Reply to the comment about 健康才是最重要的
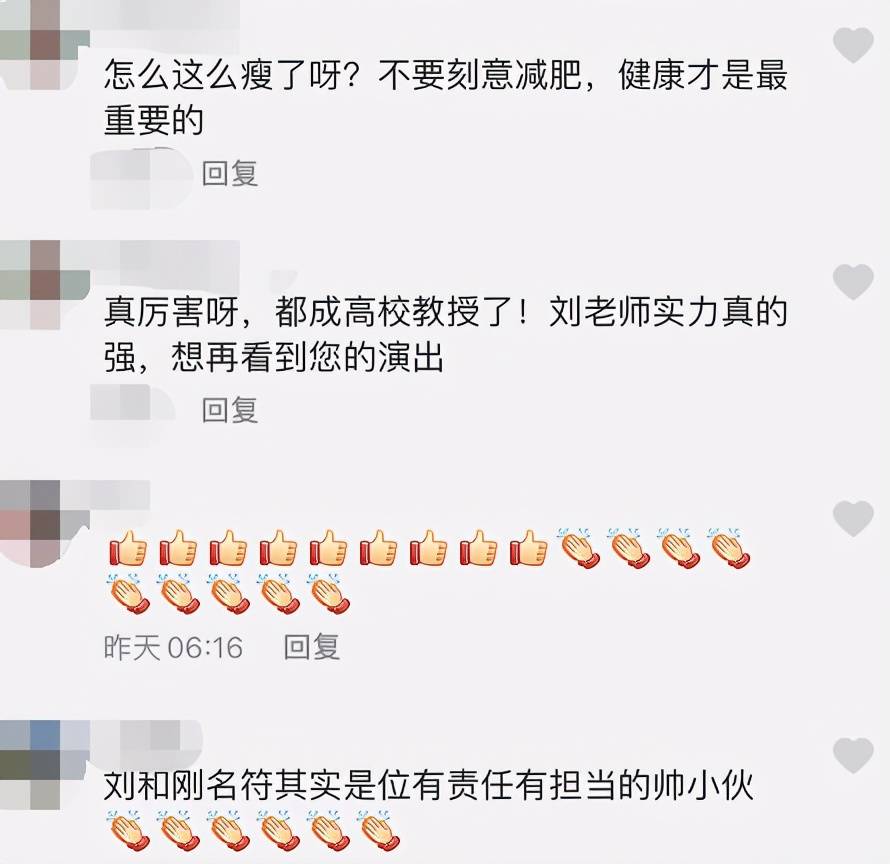The width and height of the screenshot is (890, 864). click(x=230, y=173)
